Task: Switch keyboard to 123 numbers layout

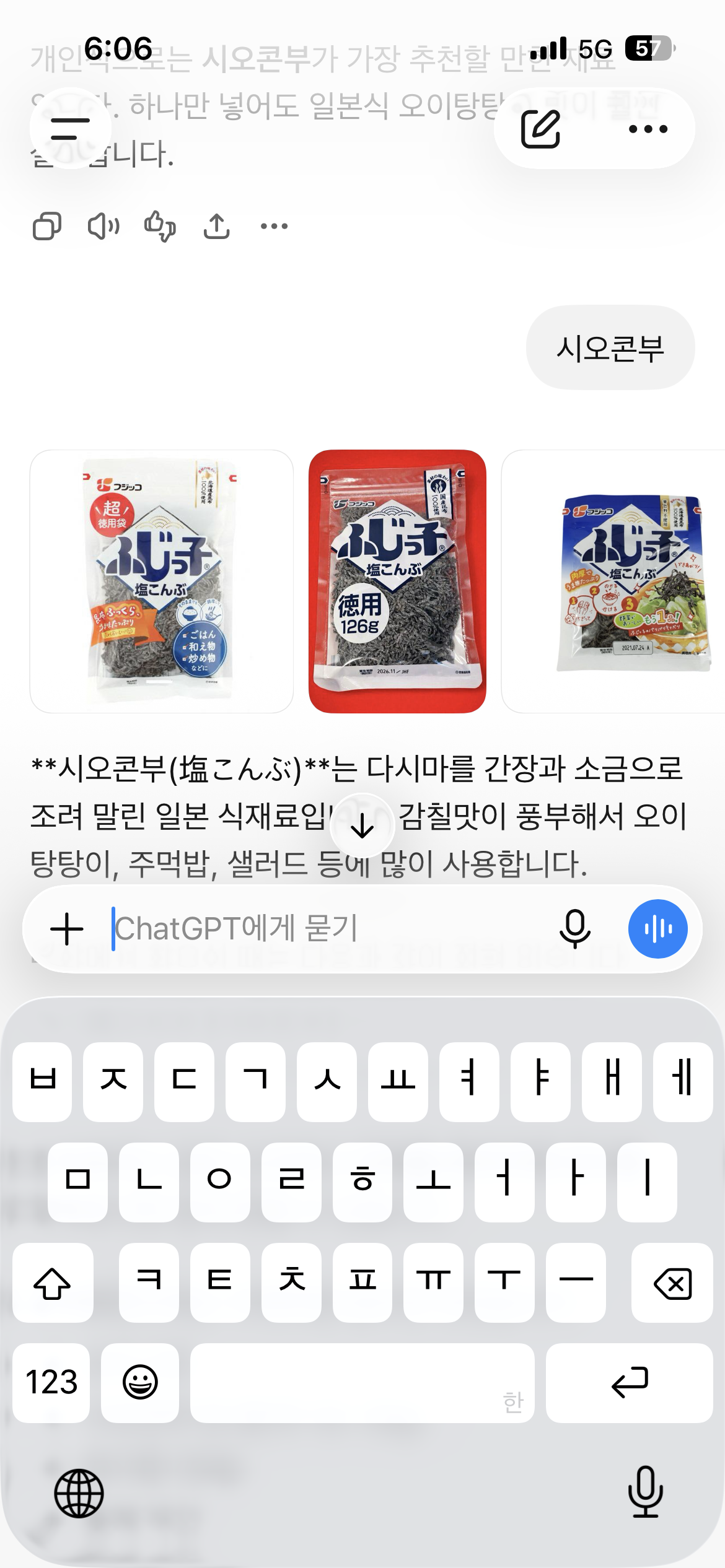Action: (x=51, y=1382)
